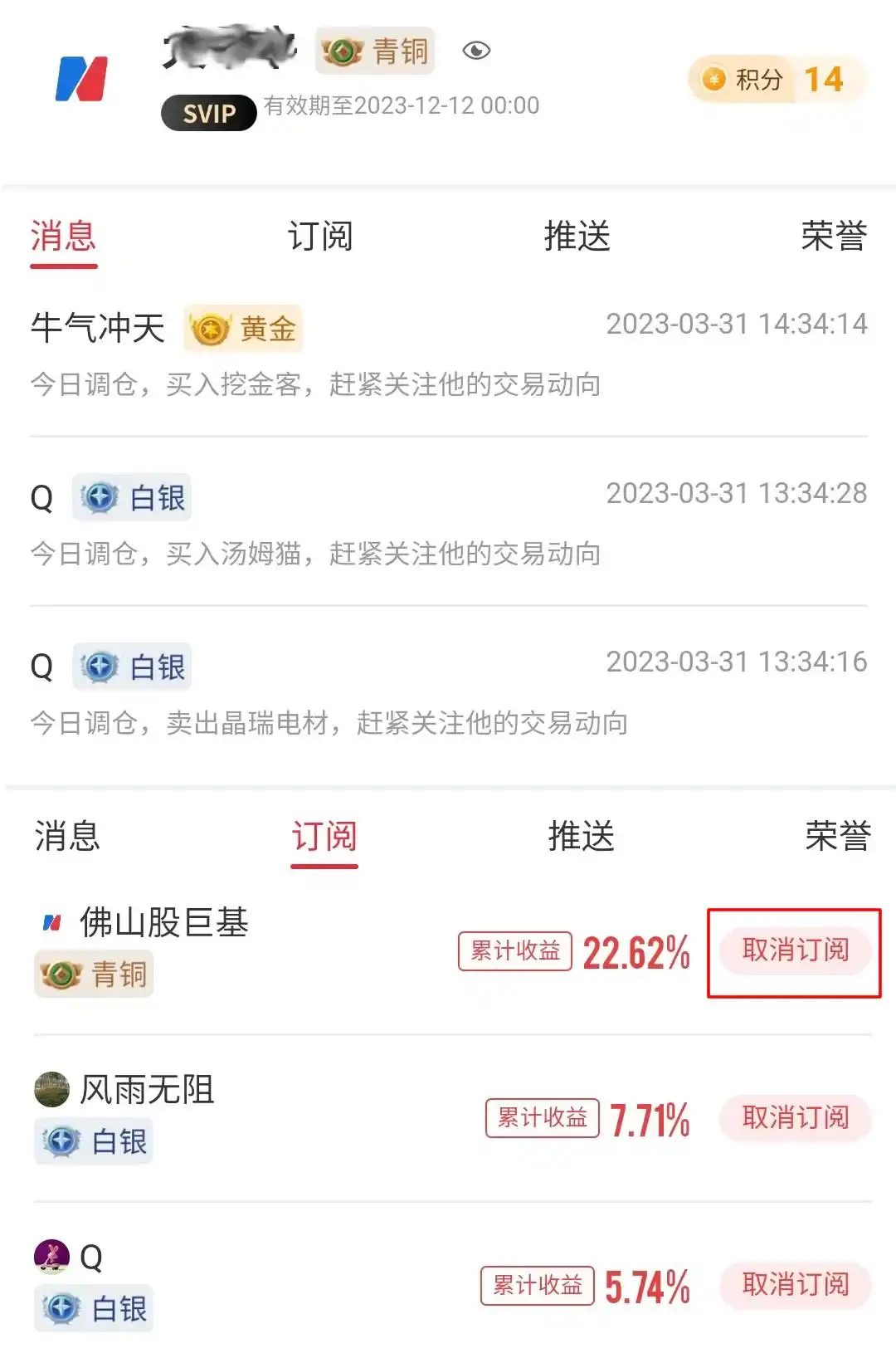Click the app logo icon top left
Image resolution: width=896 pixels, height=1358 pixels.
80,77
